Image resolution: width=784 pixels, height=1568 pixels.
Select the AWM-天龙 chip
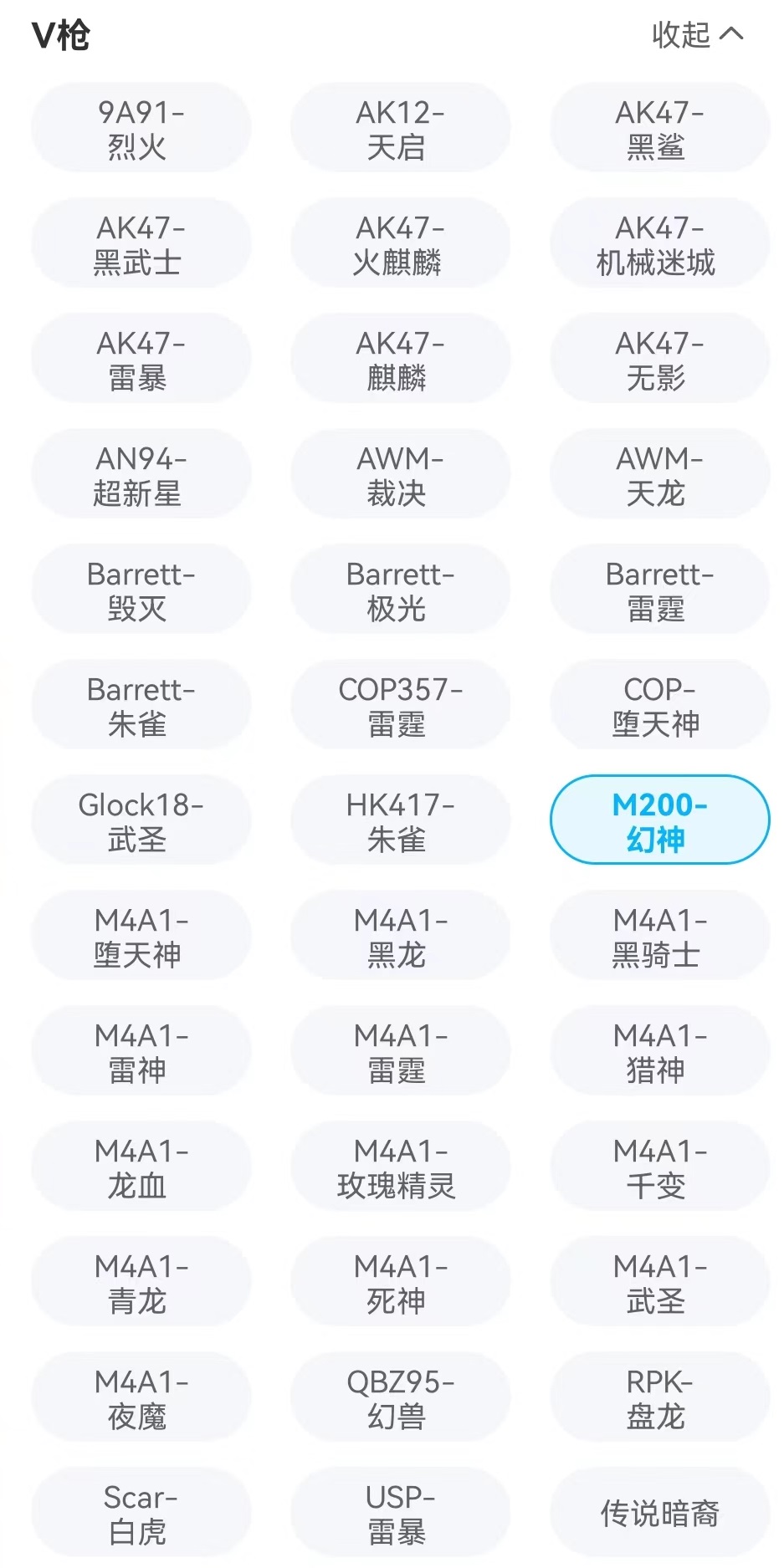(659, 475)
